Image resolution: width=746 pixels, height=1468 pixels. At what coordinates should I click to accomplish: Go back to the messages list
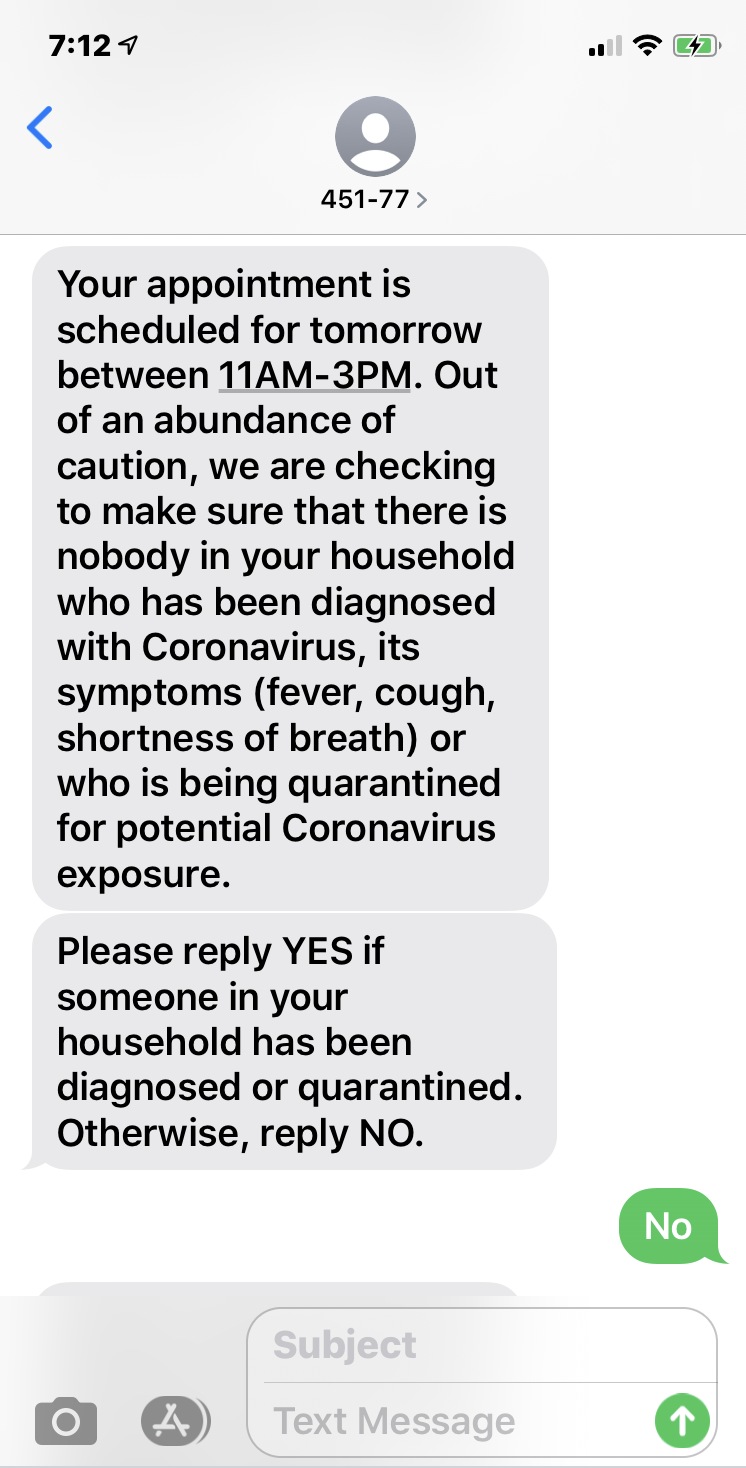pos(40,128)
